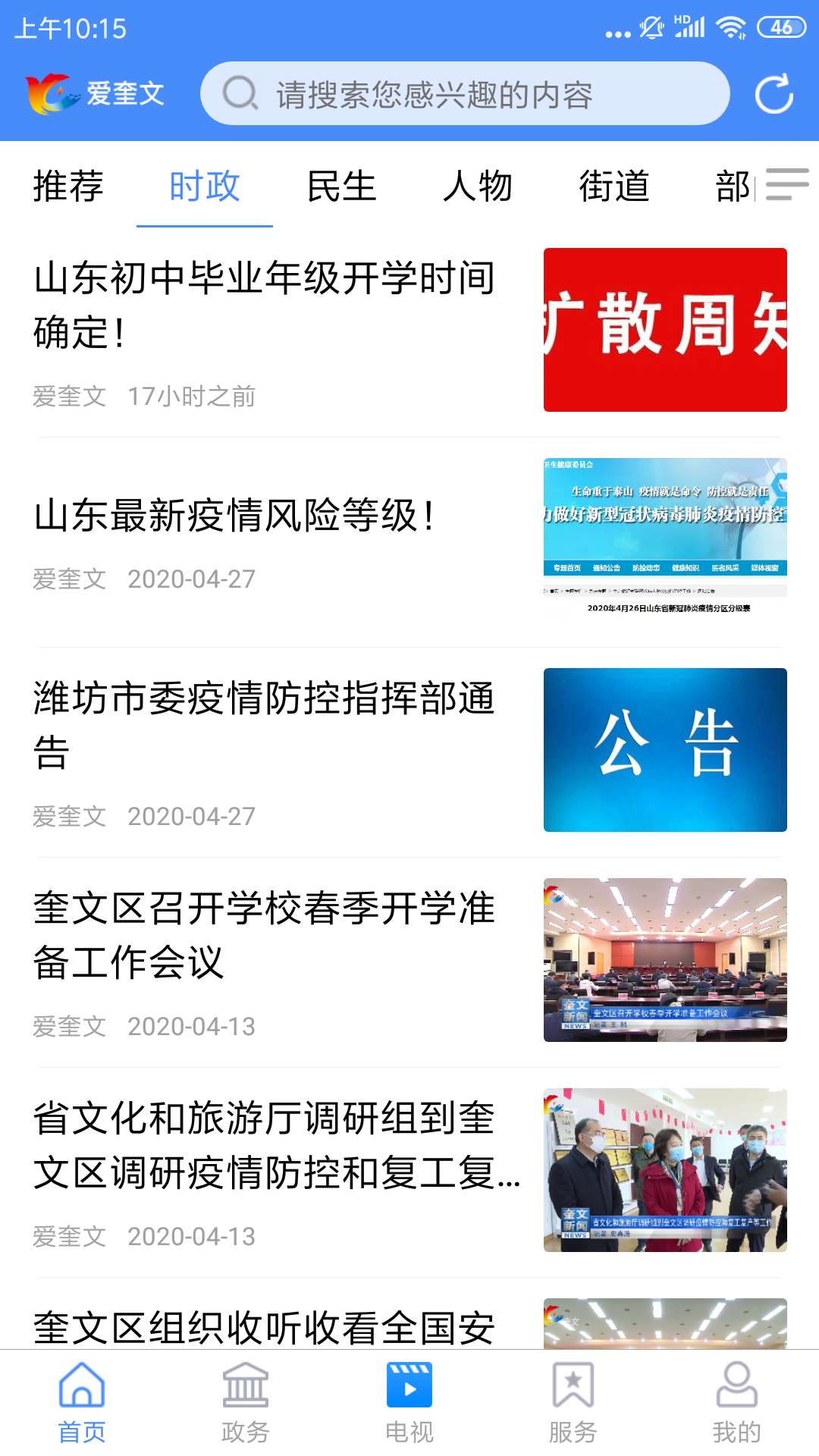
Task: Expand the channel list with the hamburger icon
Action: pyautogui.click(x=786, y=187)
